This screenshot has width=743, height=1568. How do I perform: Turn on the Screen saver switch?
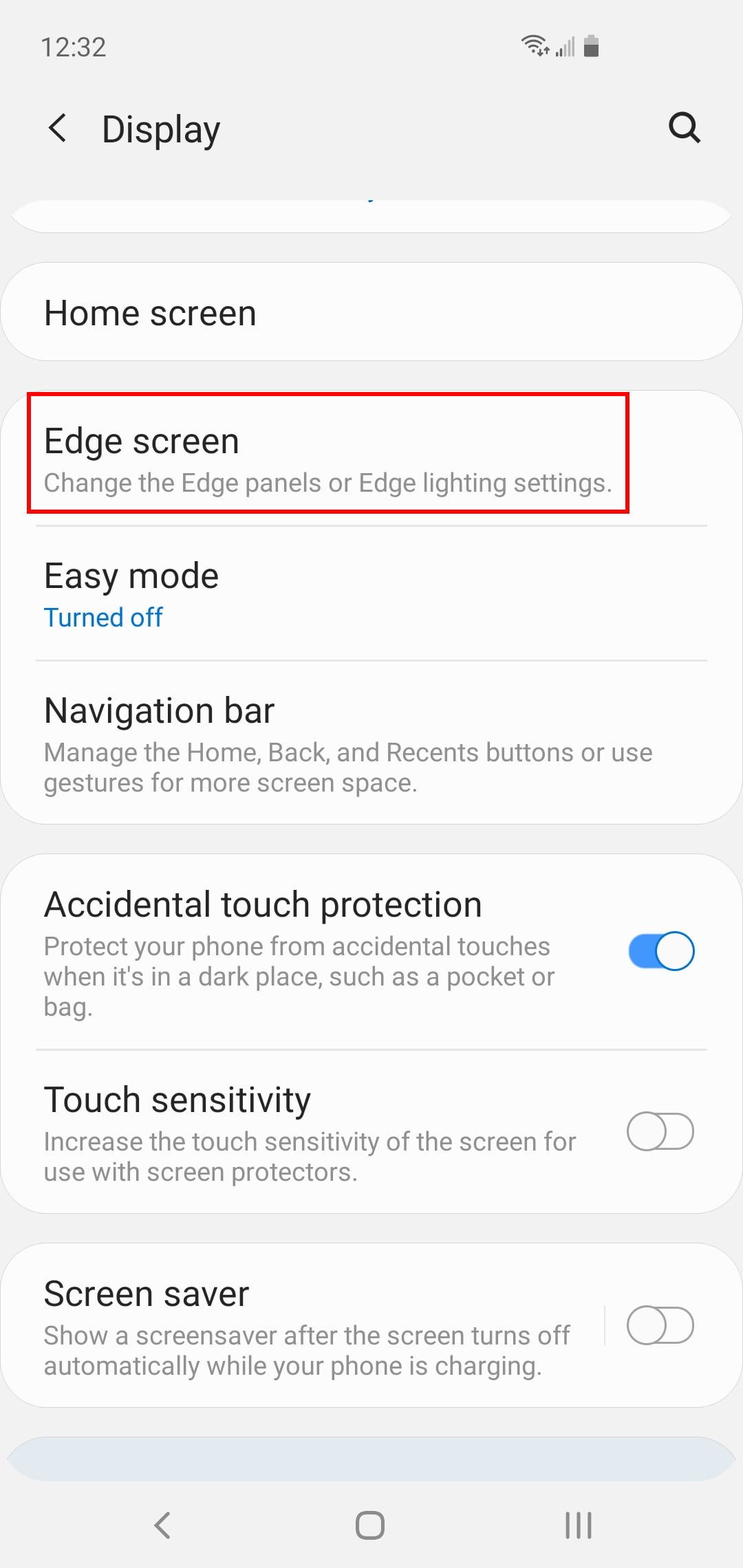coord(660,1325)
